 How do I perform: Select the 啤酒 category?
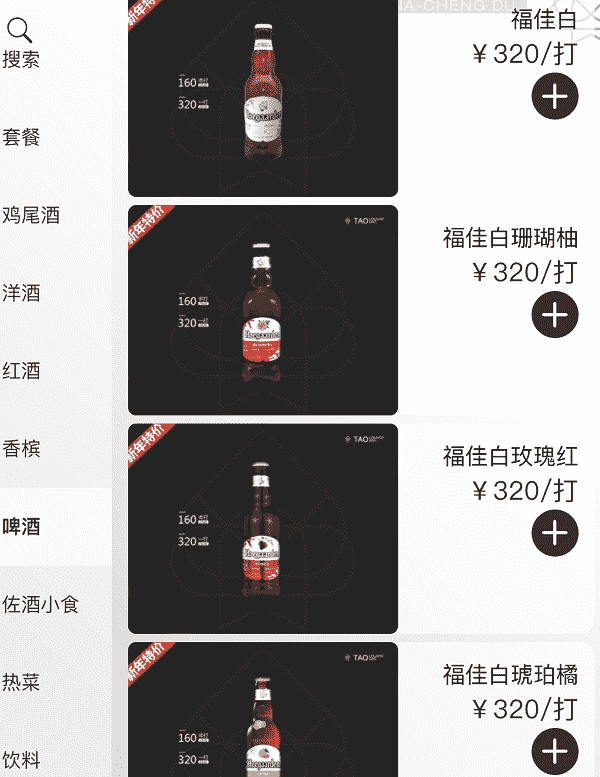click(x=21, y=527)
